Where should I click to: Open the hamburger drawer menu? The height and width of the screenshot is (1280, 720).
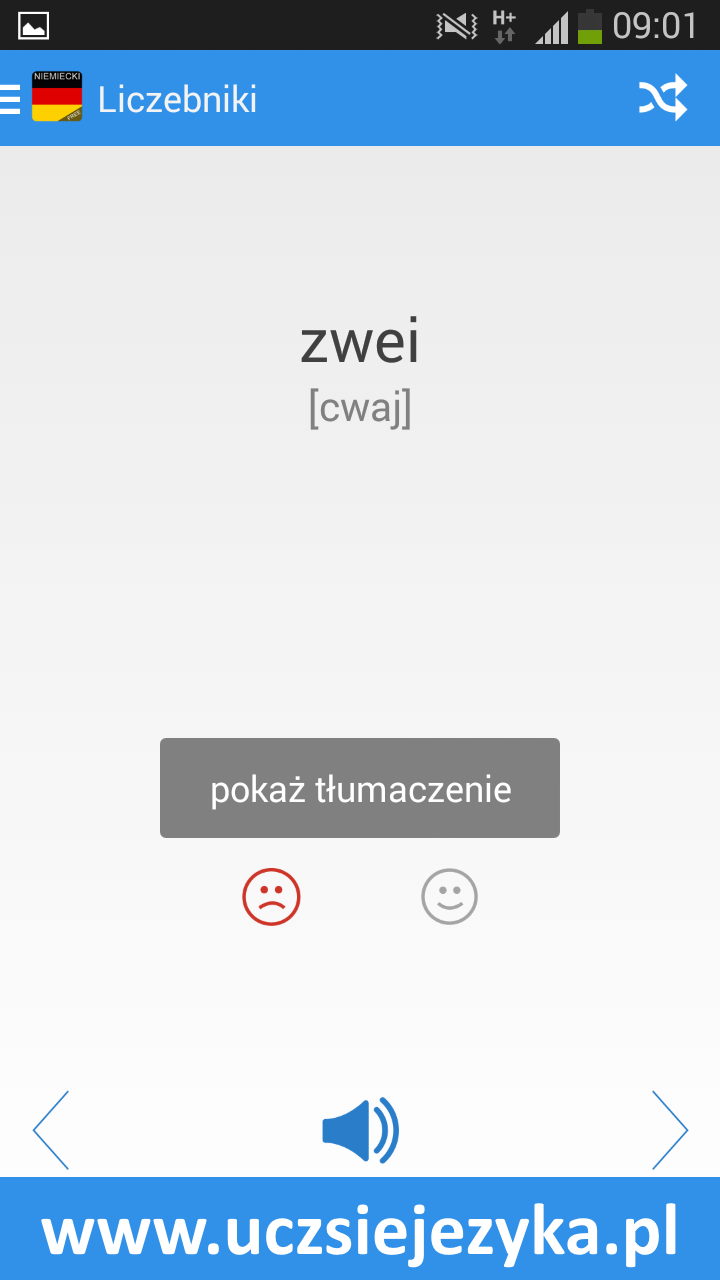point(10,99)
